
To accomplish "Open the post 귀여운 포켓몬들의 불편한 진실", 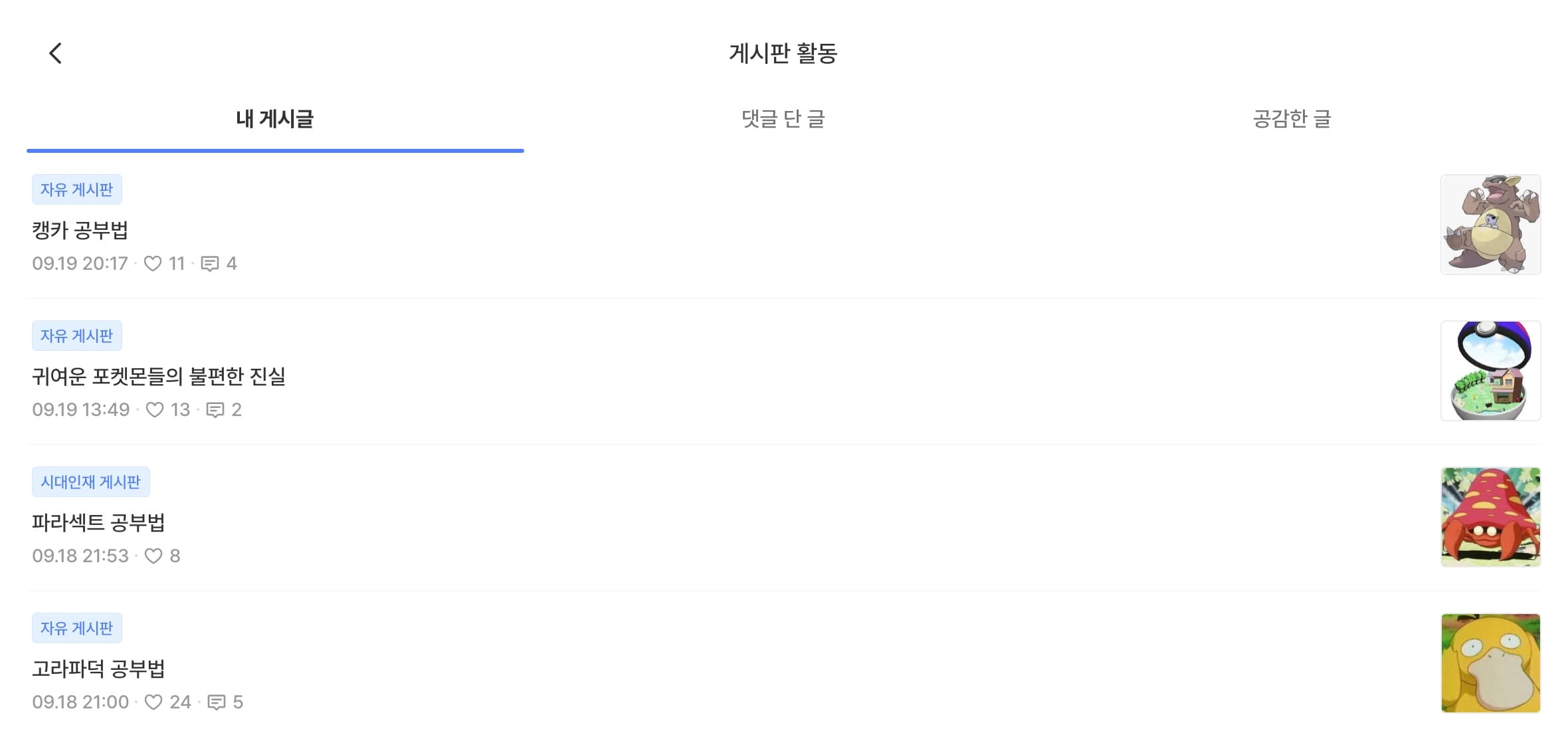I will click(x=159, y=376).
